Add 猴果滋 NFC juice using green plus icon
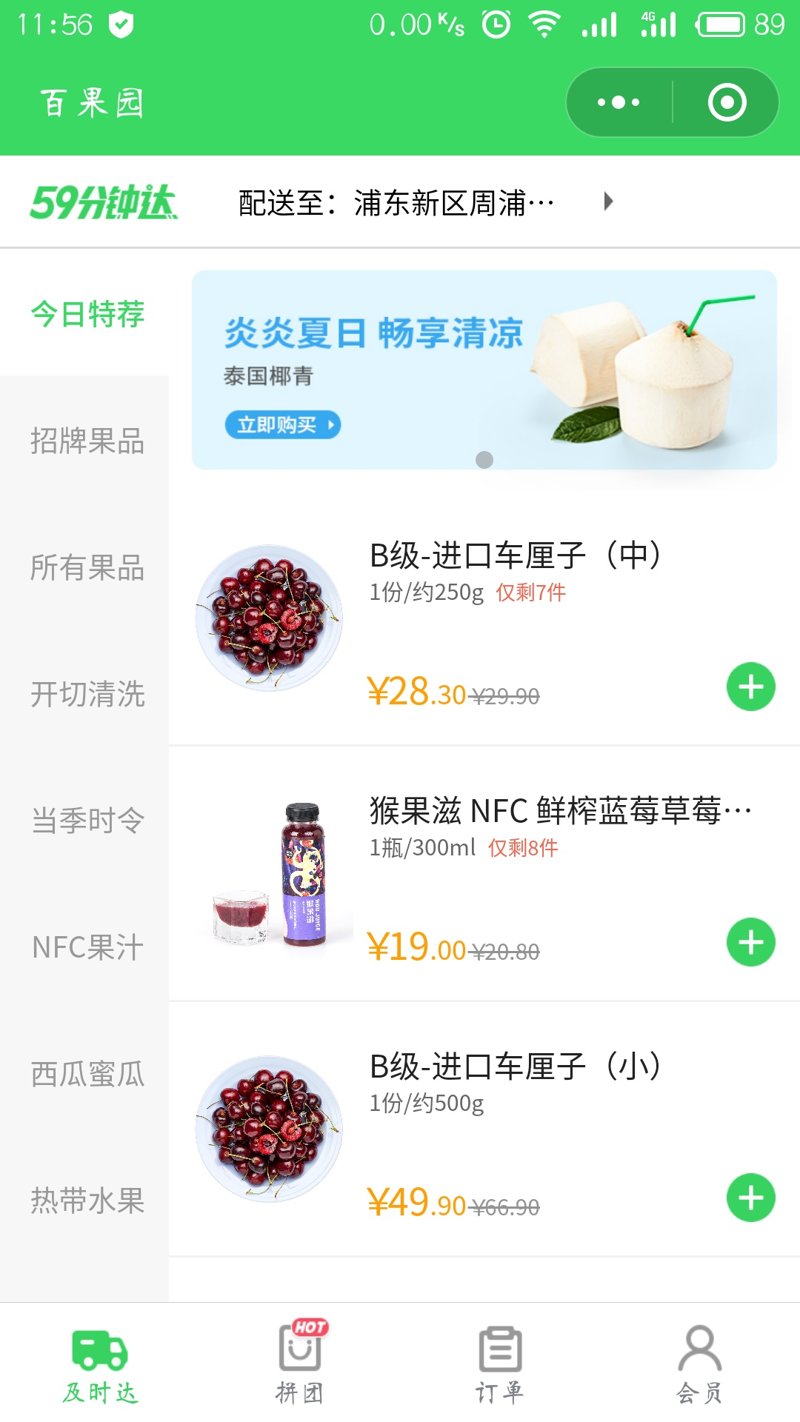Viewport: 800px width, 1422px height. click(750, 942)
